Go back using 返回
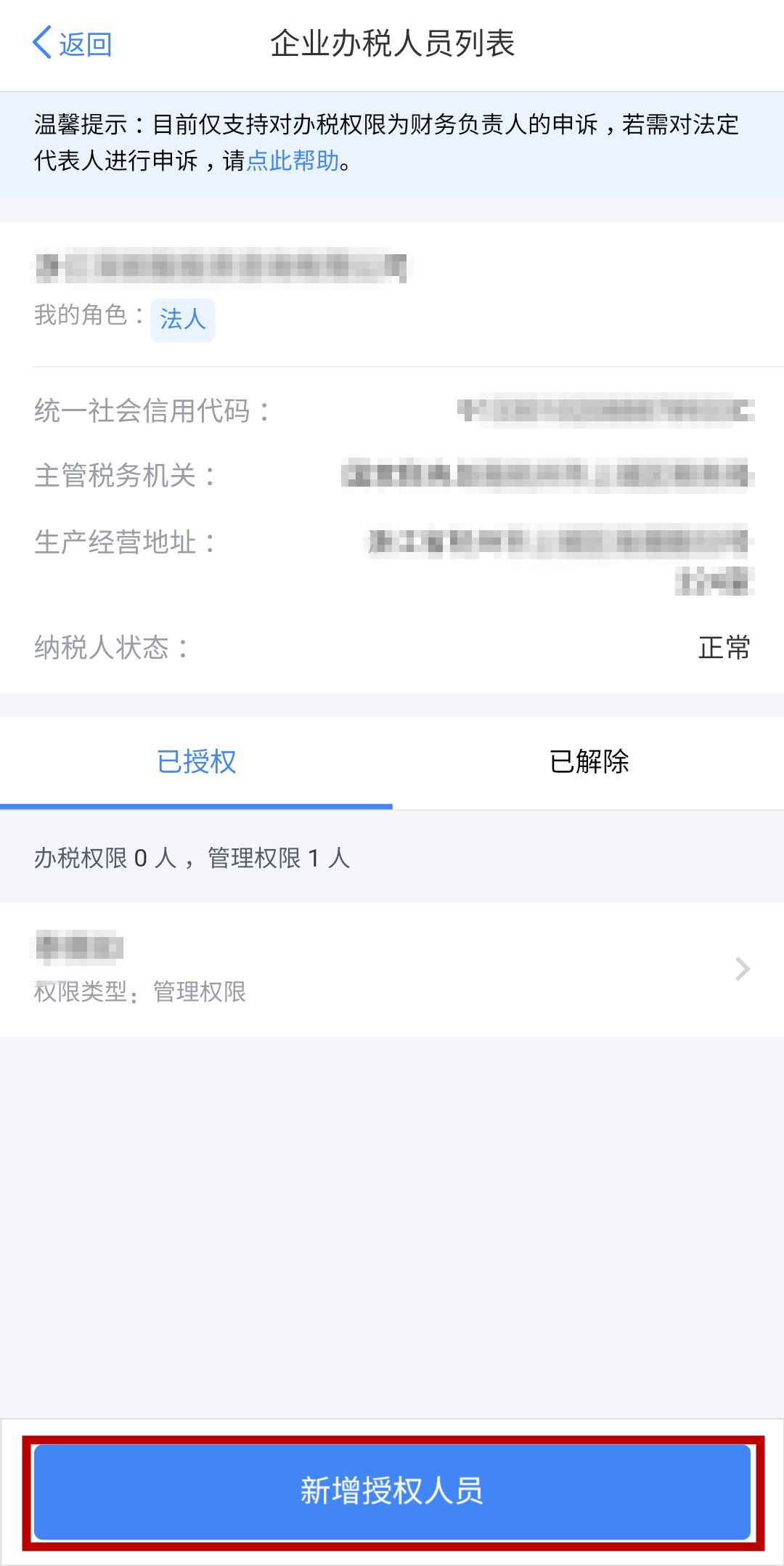This screenshot has height=1566, width=784. click(72, 44)
